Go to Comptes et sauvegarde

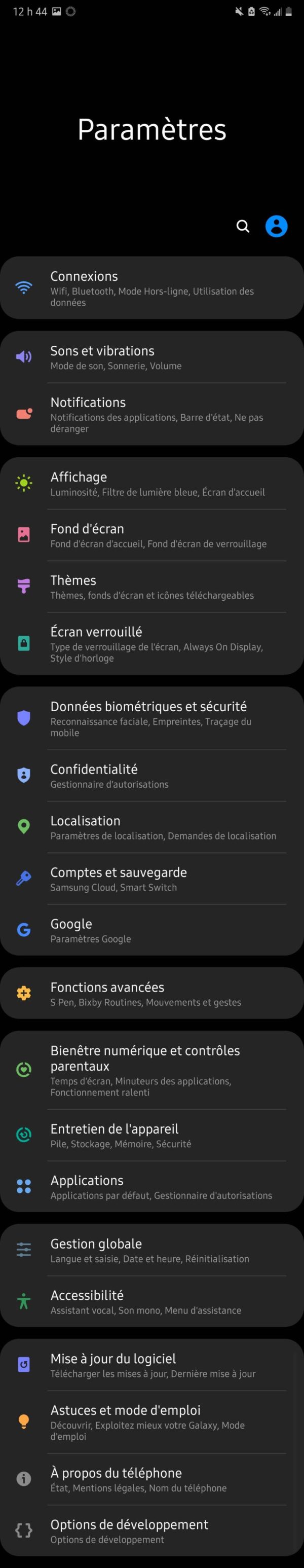point(152,879)
